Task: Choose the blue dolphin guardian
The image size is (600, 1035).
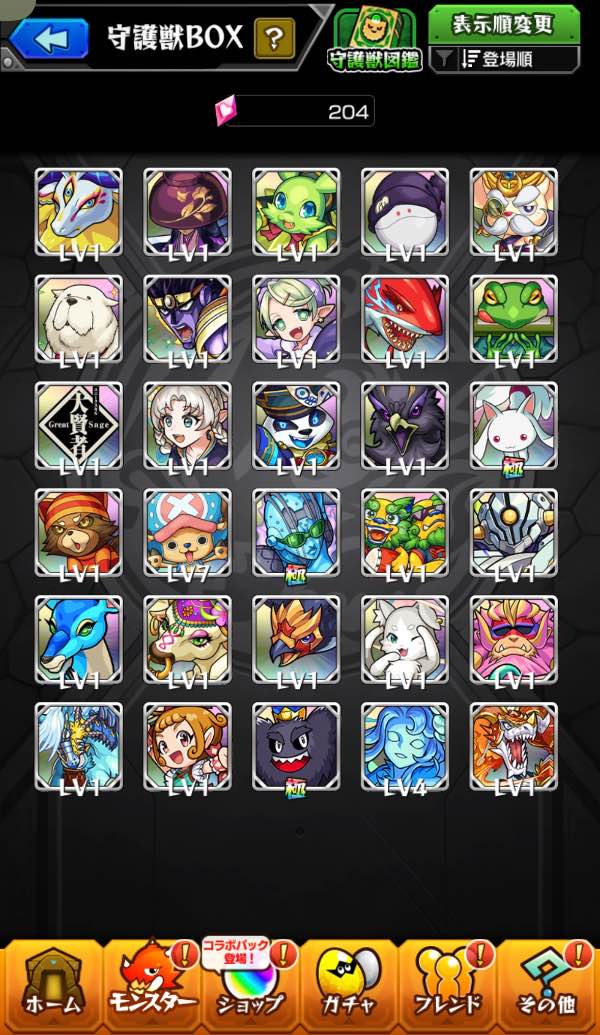Action: coord(78,640)
